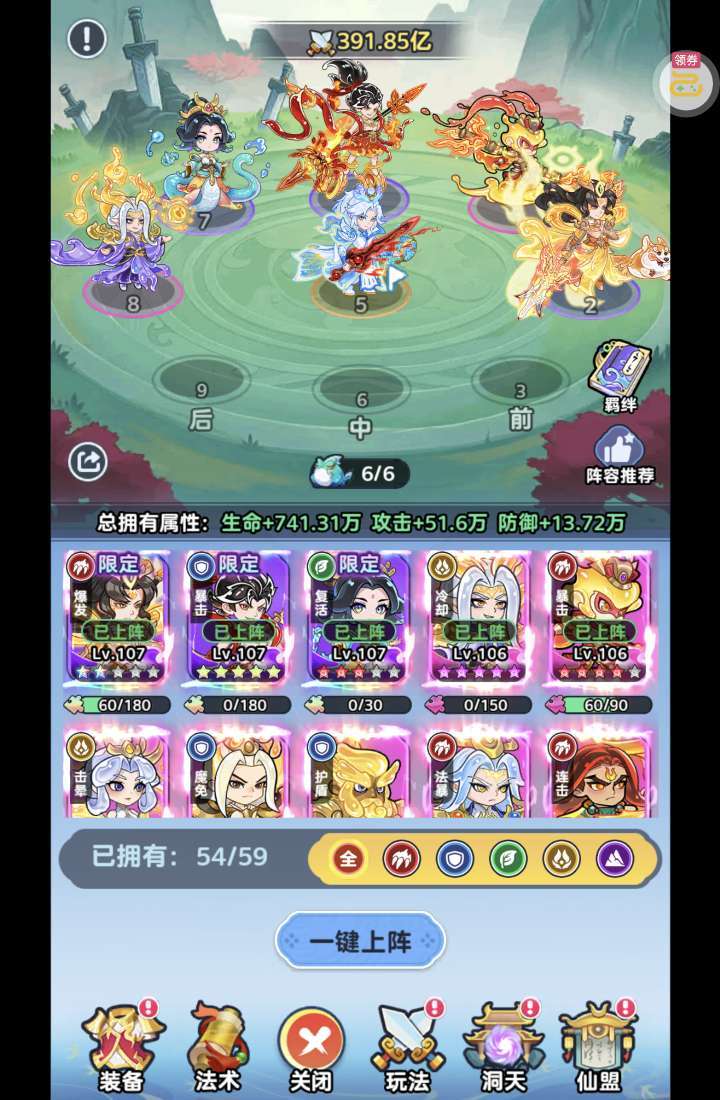Filter heroes by the green leaf type
This screenshot has width=720, height=1100.
pos(508,858)
